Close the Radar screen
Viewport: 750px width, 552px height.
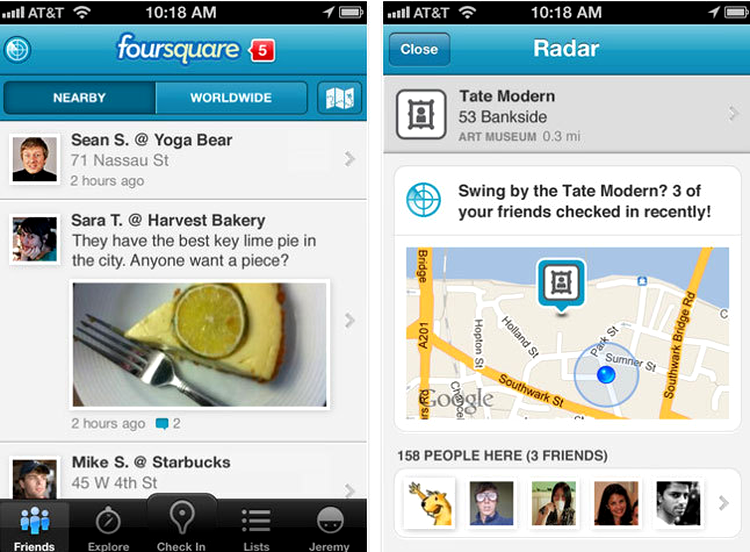tap(419, 49)
